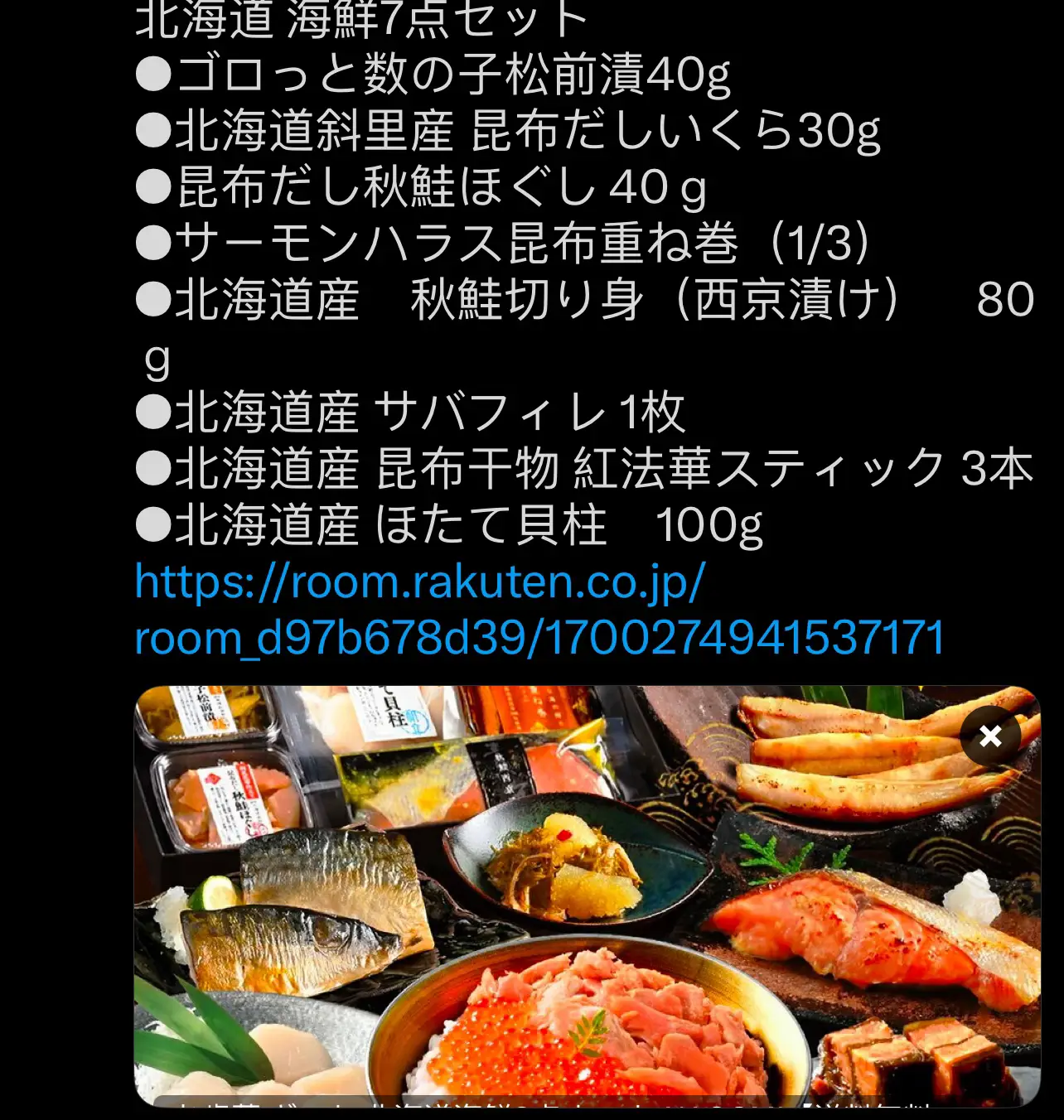The height and width of the screenshot is (1120, 1064).
Task: Select the サバフィレ 1枚 bullet line
Action: click(x=414, y=413)
